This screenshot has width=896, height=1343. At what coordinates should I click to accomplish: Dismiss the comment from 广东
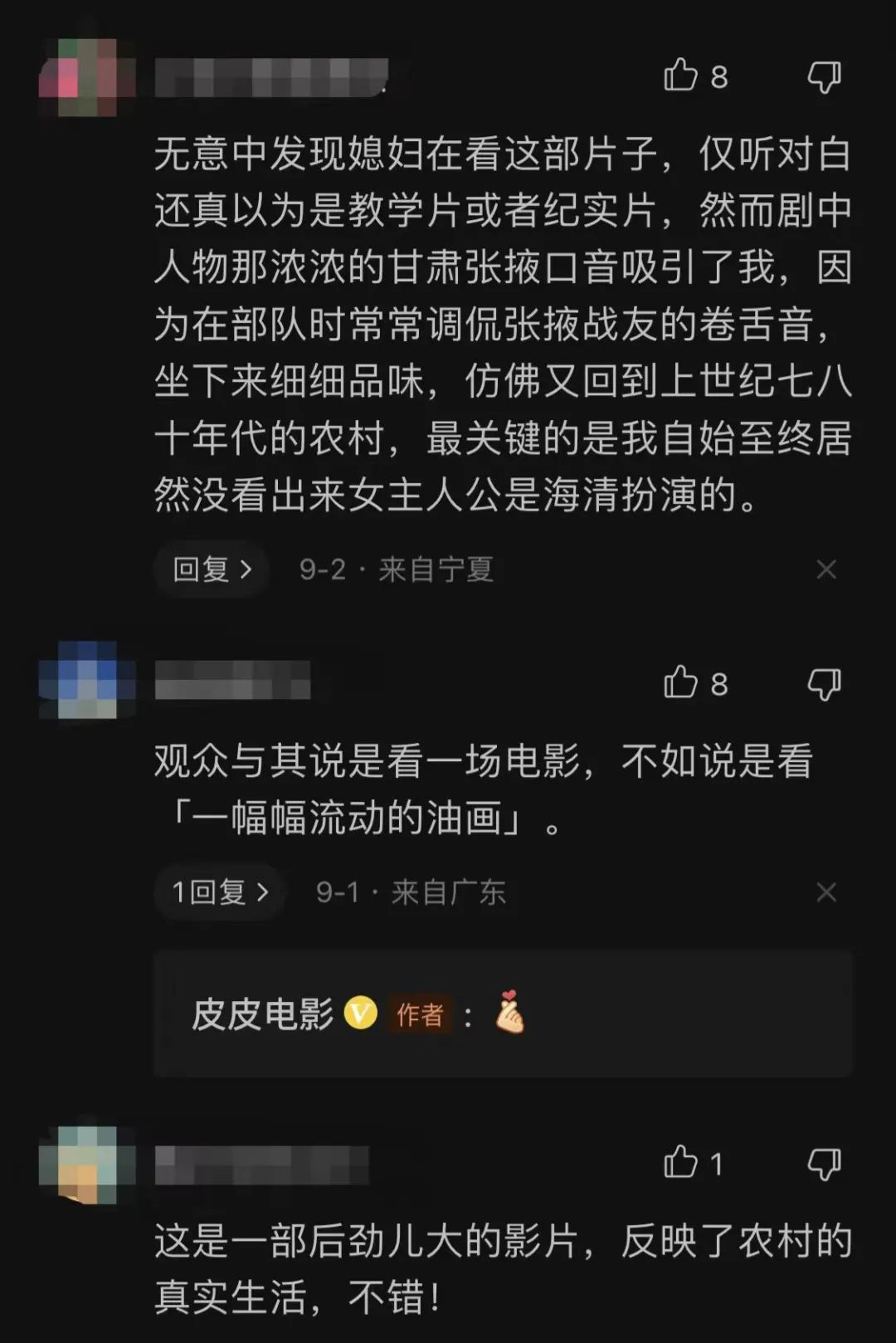[826, 892]
